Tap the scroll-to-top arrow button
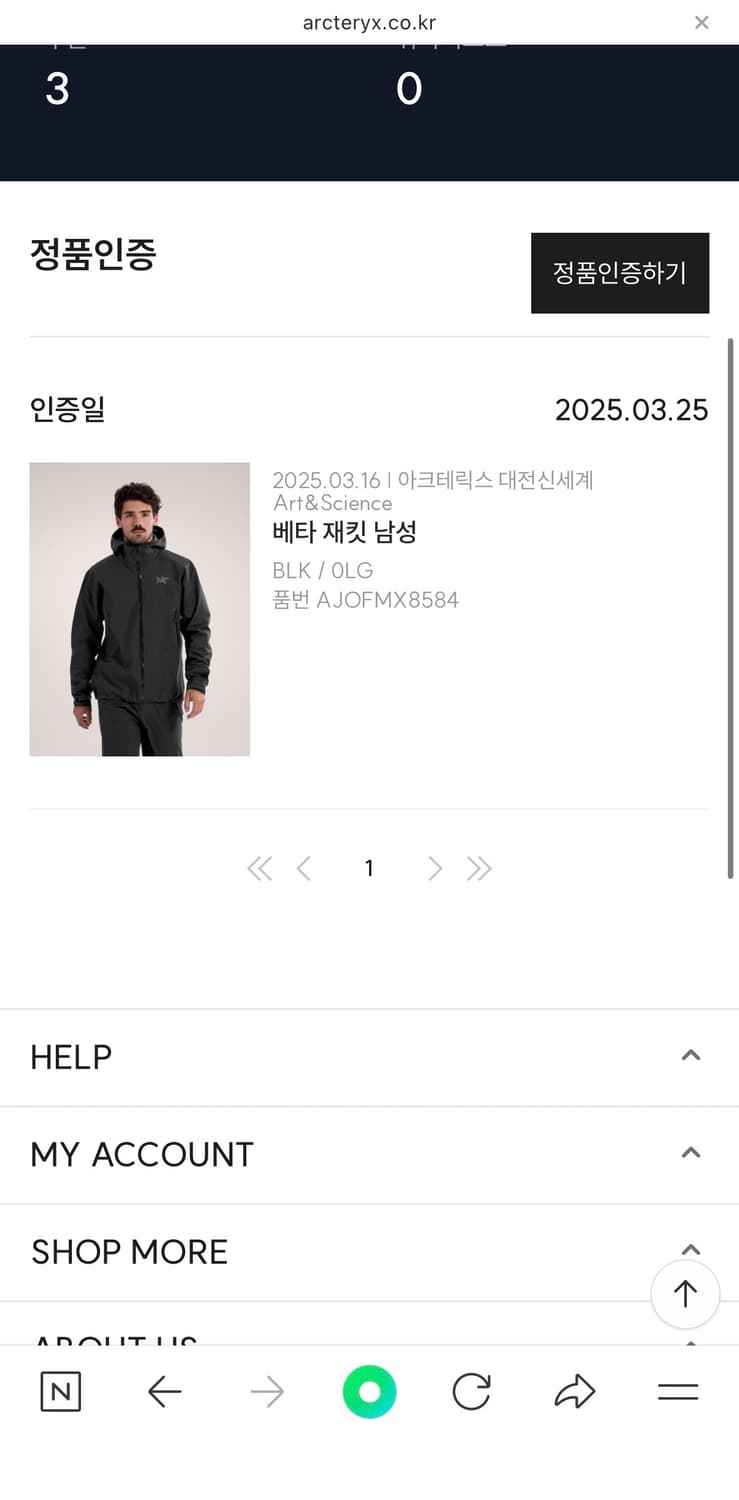The image size is (739, 1500). point(685,1293)
